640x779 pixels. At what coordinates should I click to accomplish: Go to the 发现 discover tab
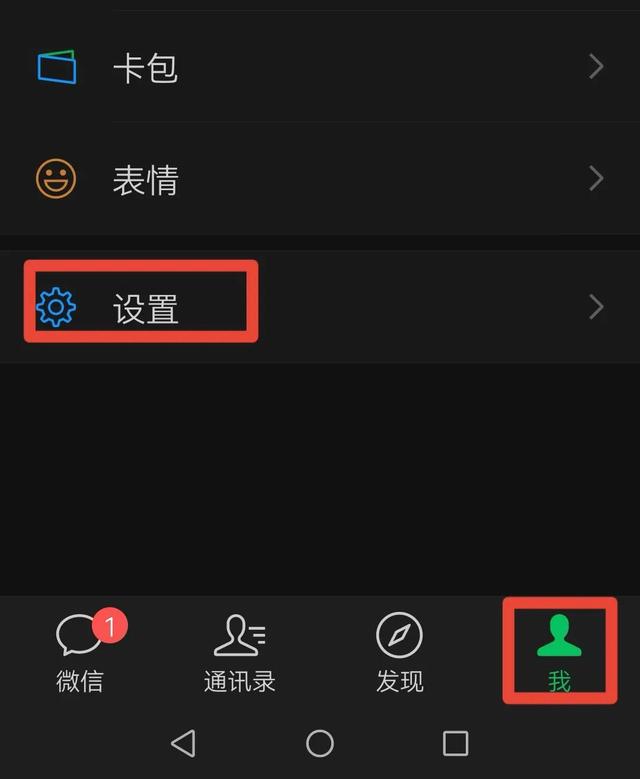click(x=399, y=652)
